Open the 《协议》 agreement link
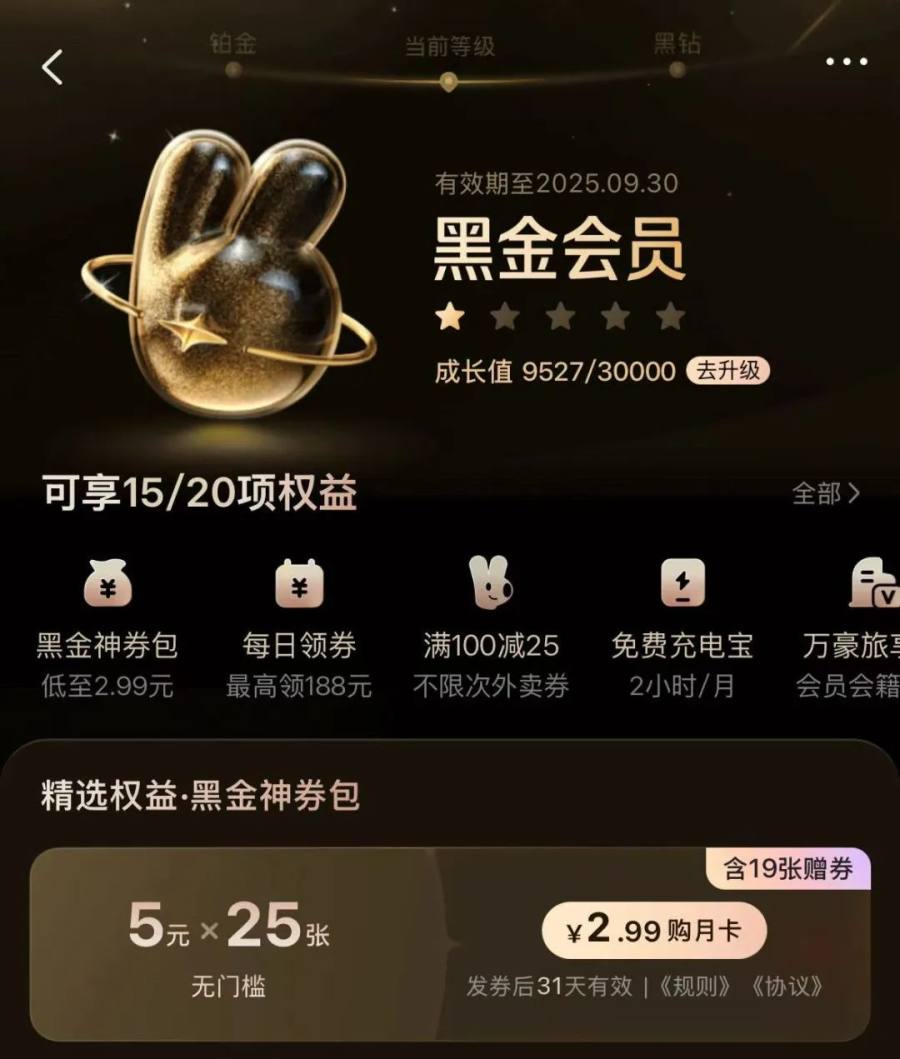The image size is (900, 1059). tap(787, 986)
